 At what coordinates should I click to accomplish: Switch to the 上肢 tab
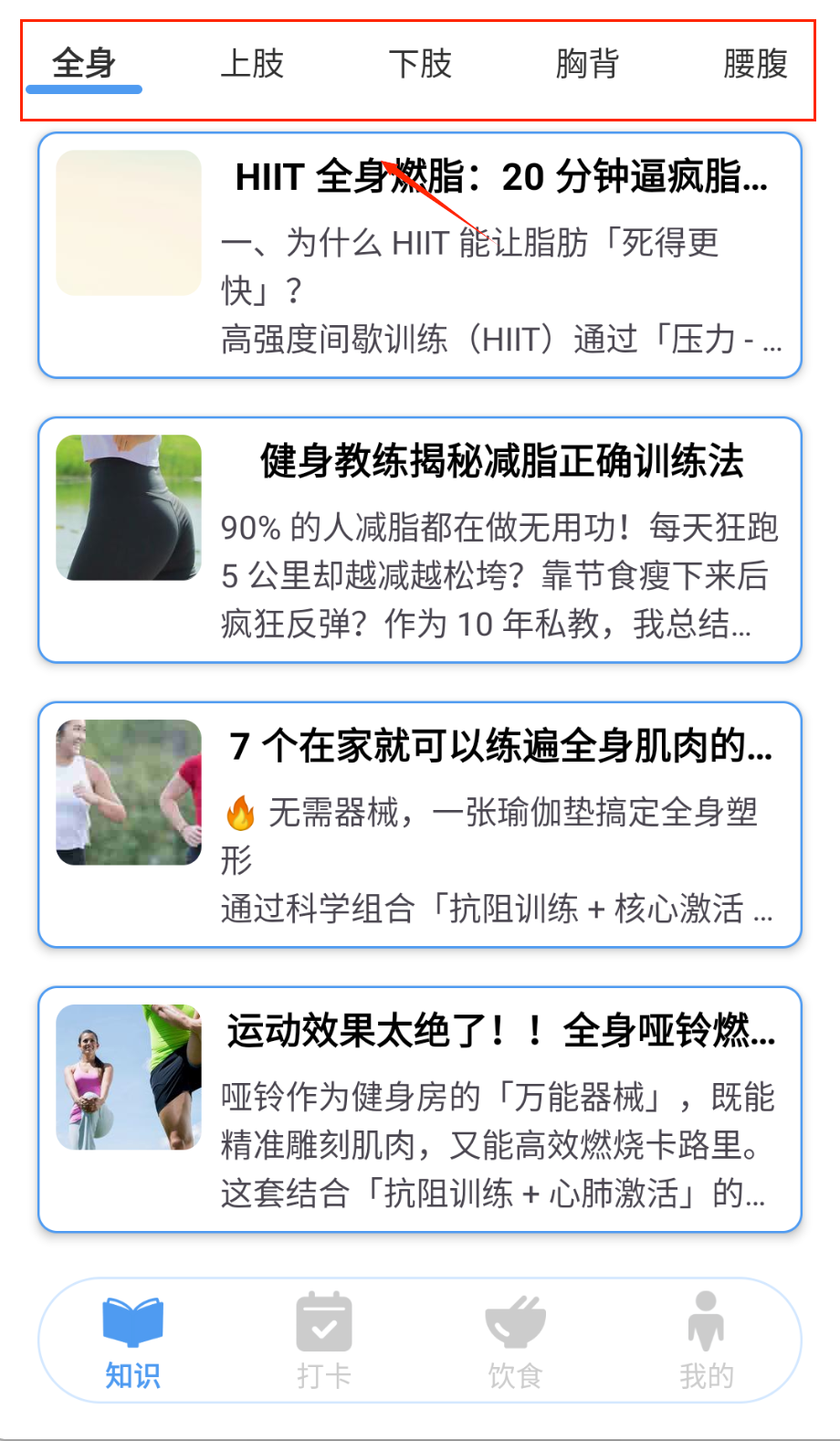coord(252,65)
